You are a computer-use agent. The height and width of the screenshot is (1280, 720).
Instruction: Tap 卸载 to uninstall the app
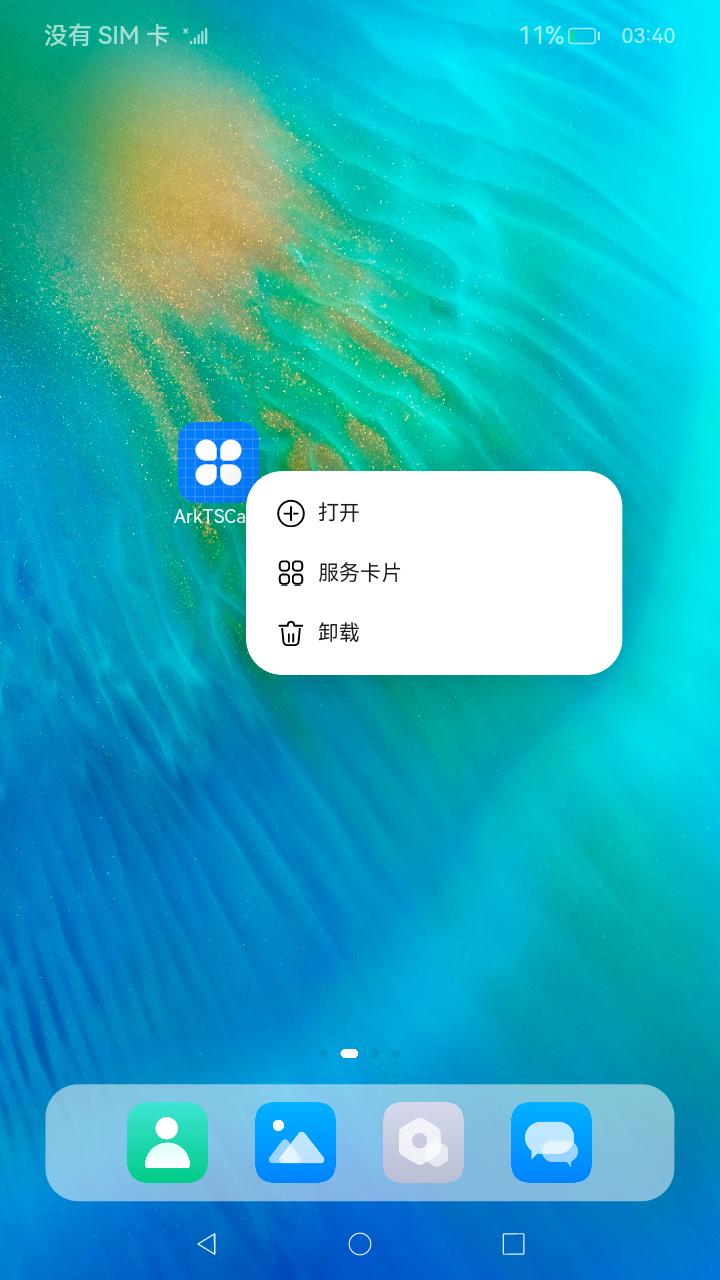(338, 633)
